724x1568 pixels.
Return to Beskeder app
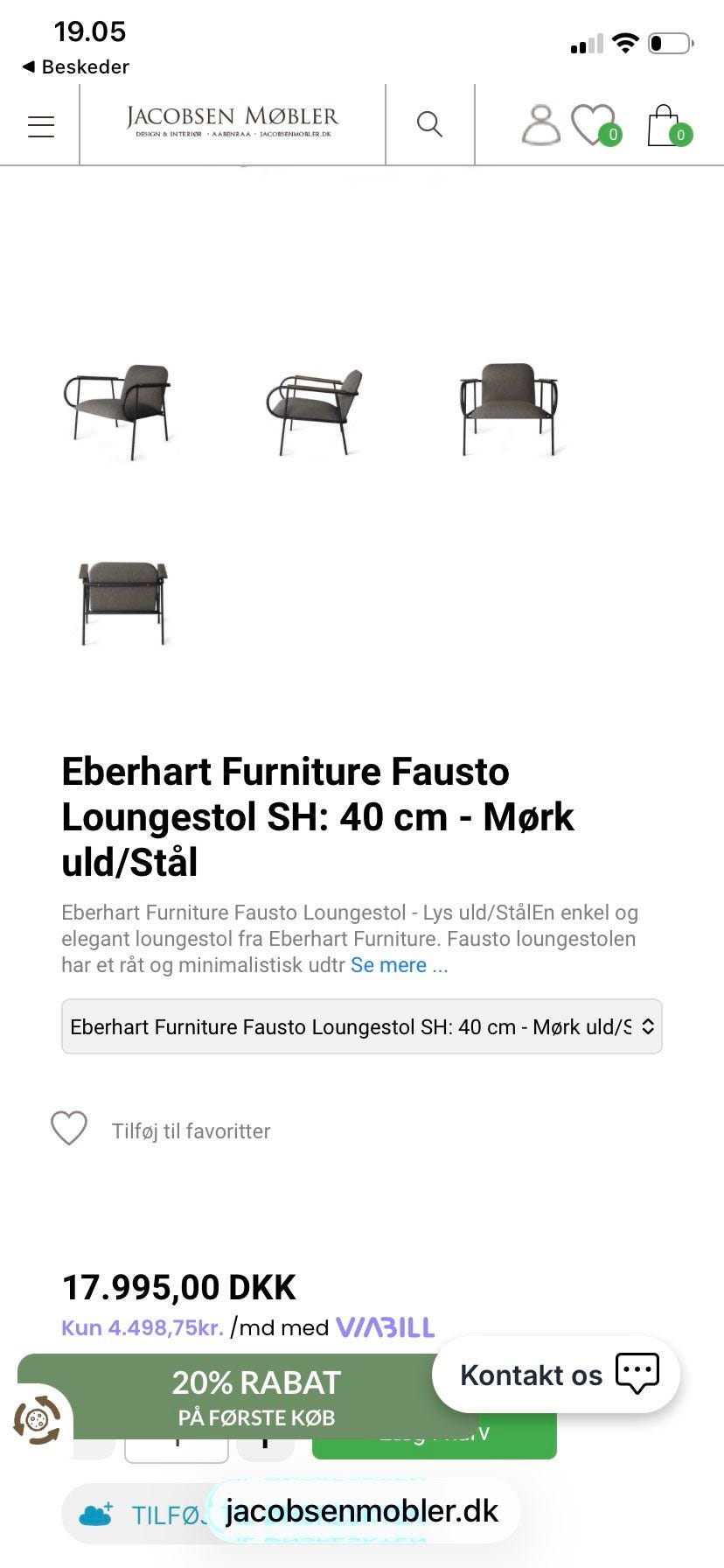coord(75,66)
